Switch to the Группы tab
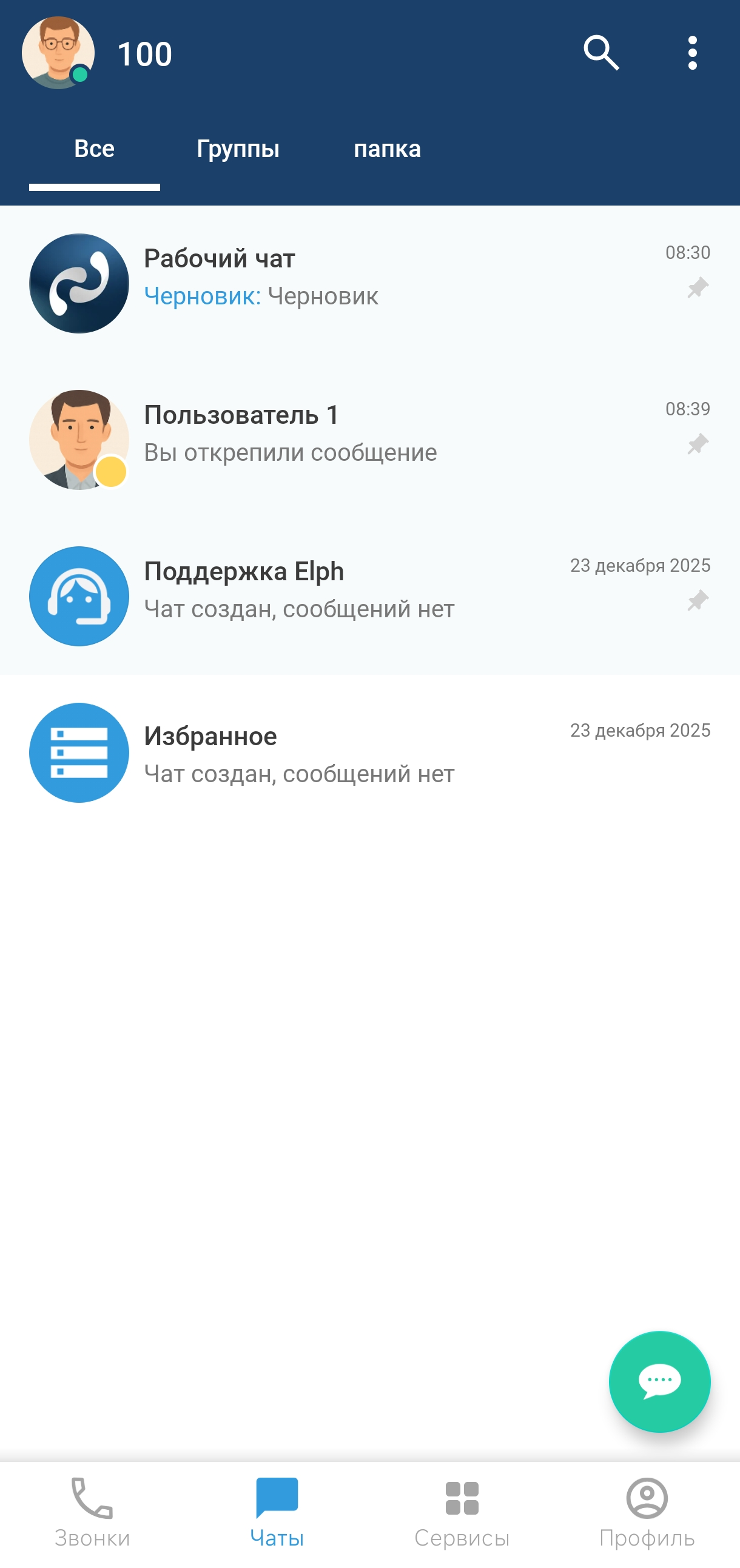This screenshot has height=1568, width=740. pyautogui.click(x=238, y=149)
